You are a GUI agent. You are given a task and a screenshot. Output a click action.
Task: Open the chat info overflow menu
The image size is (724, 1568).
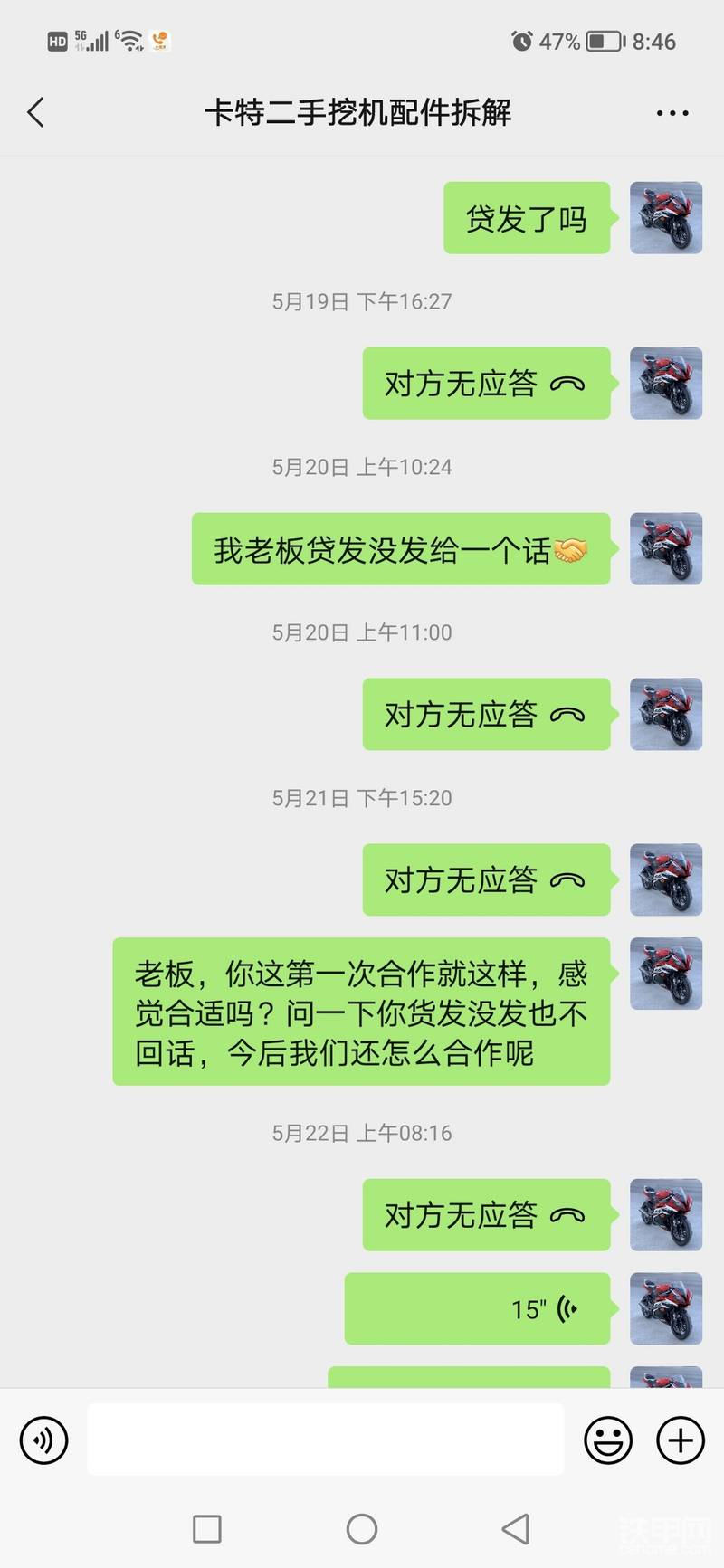(672, 113)
